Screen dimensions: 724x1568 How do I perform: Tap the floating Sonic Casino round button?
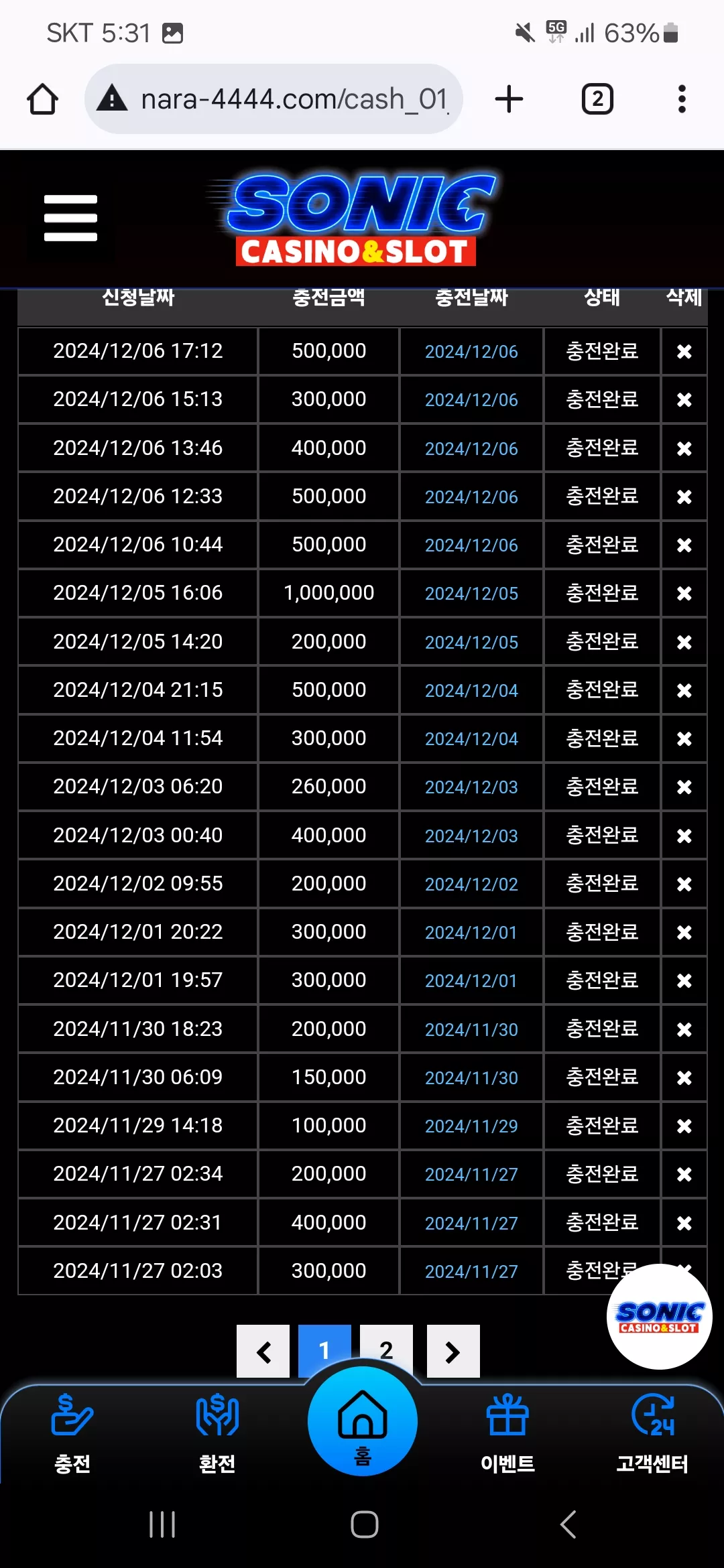660,1317
